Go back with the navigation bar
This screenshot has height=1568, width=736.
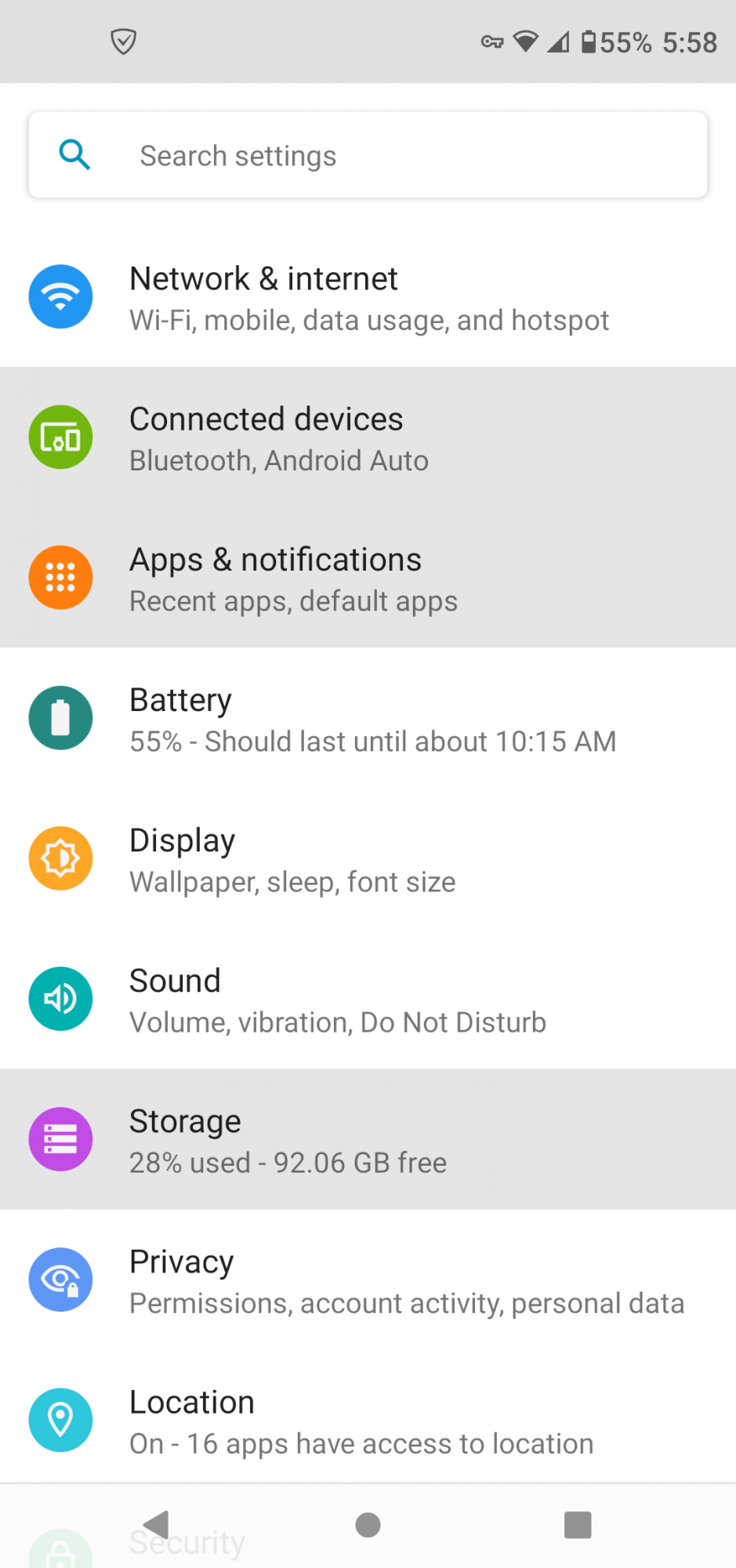158,1525
